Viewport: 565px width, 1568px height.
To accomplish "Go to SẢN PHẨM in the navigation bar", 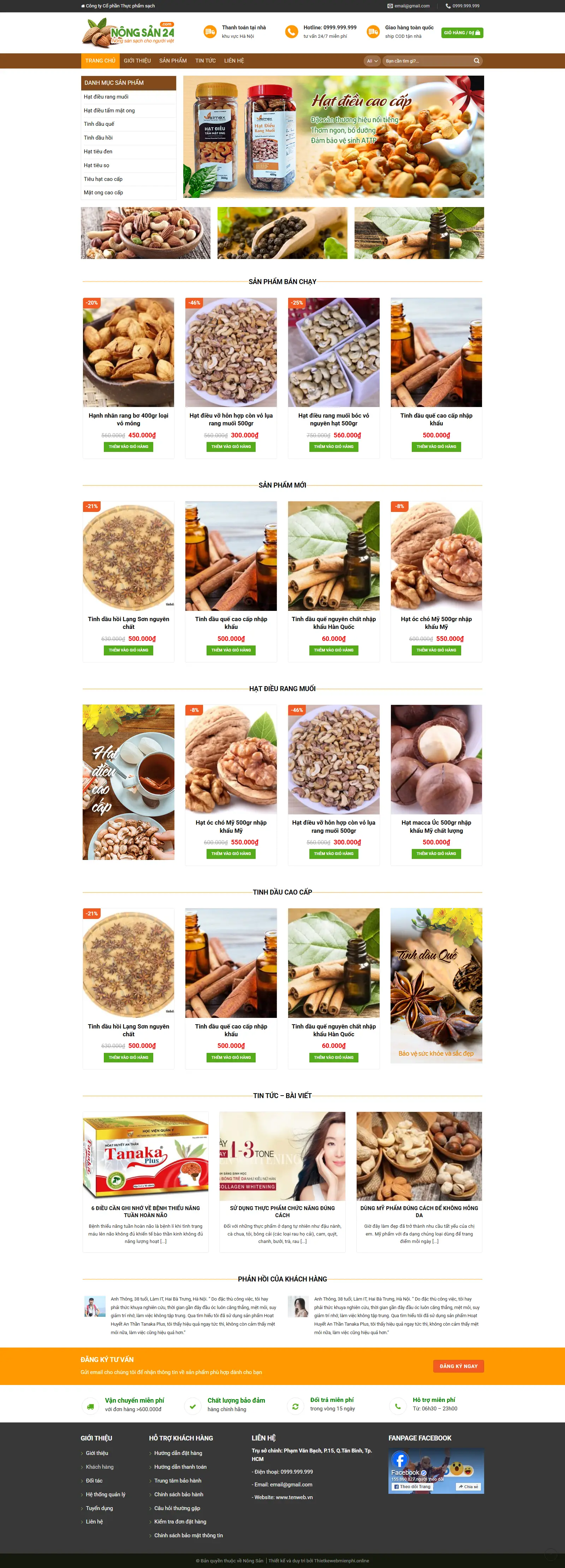I will pyautogui.click(x=173, y=61).
